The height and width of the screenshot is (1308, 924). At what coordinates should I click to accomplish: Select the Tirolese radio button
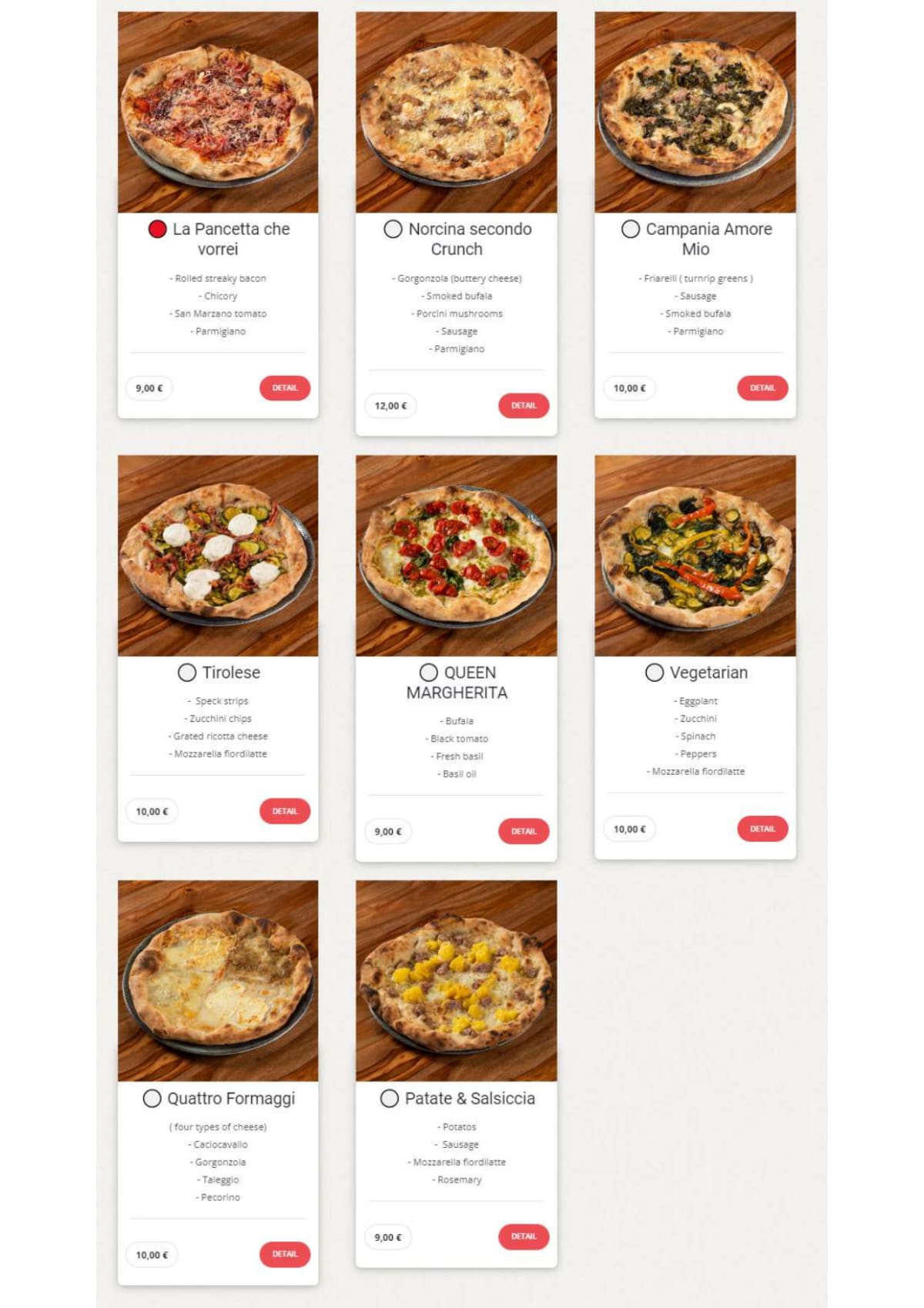pyautogui.click(x=187, y=672)
